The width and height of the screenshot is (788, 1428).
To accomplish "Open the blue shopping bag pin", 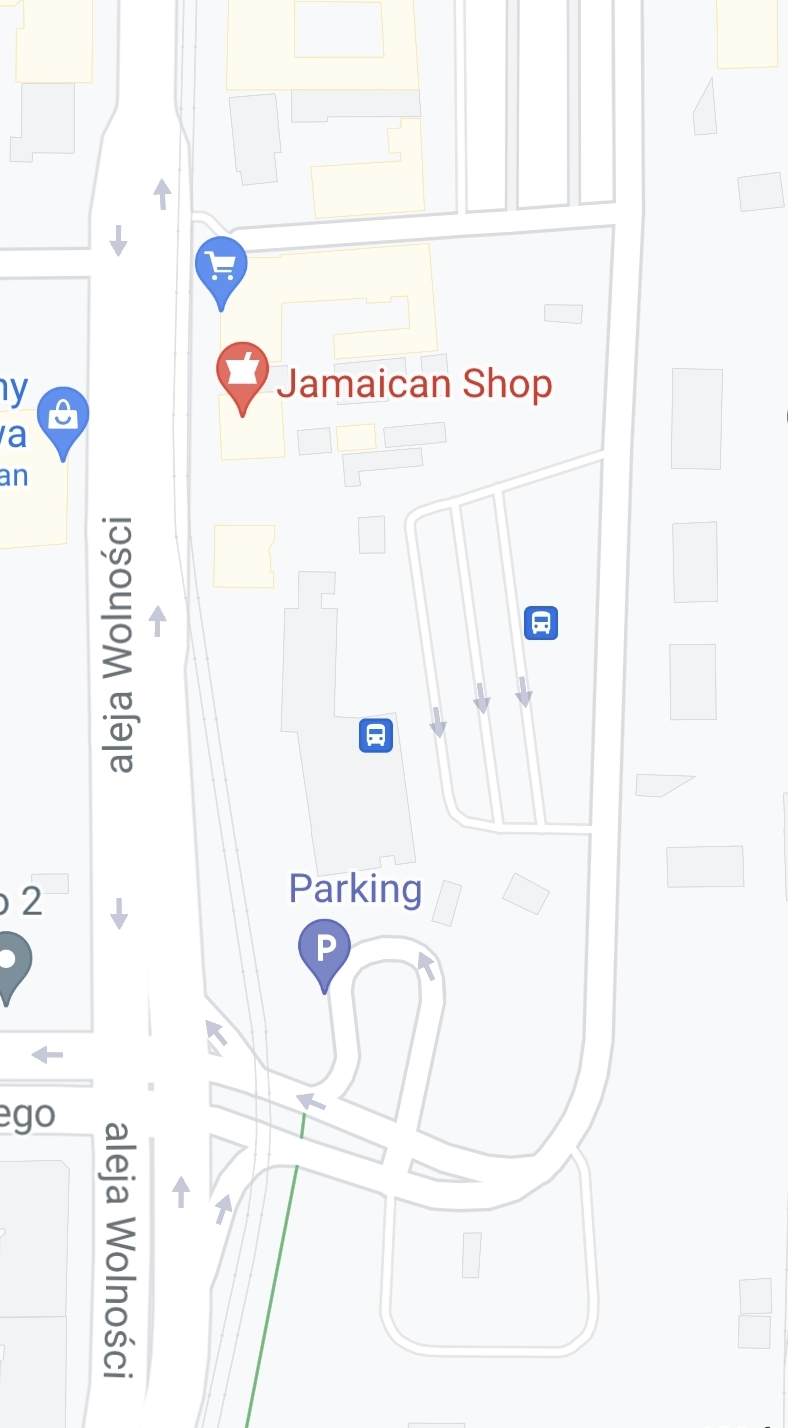I will pos(63,416).
